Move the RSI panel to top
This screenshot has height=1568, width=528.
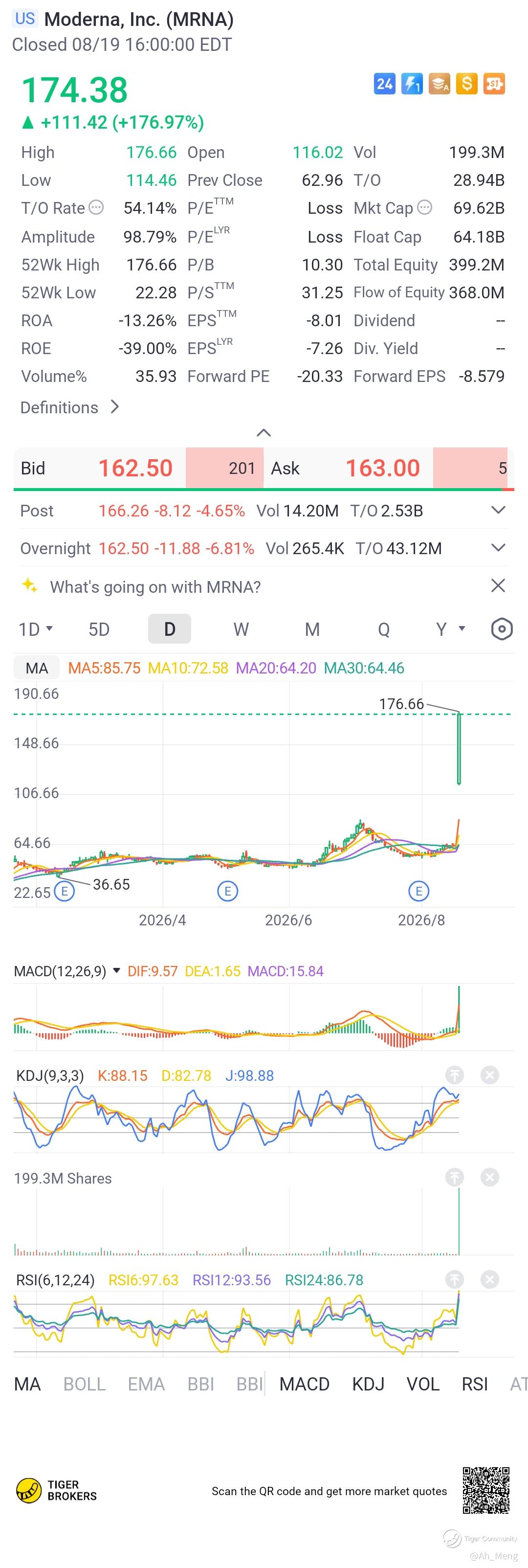454,1279
